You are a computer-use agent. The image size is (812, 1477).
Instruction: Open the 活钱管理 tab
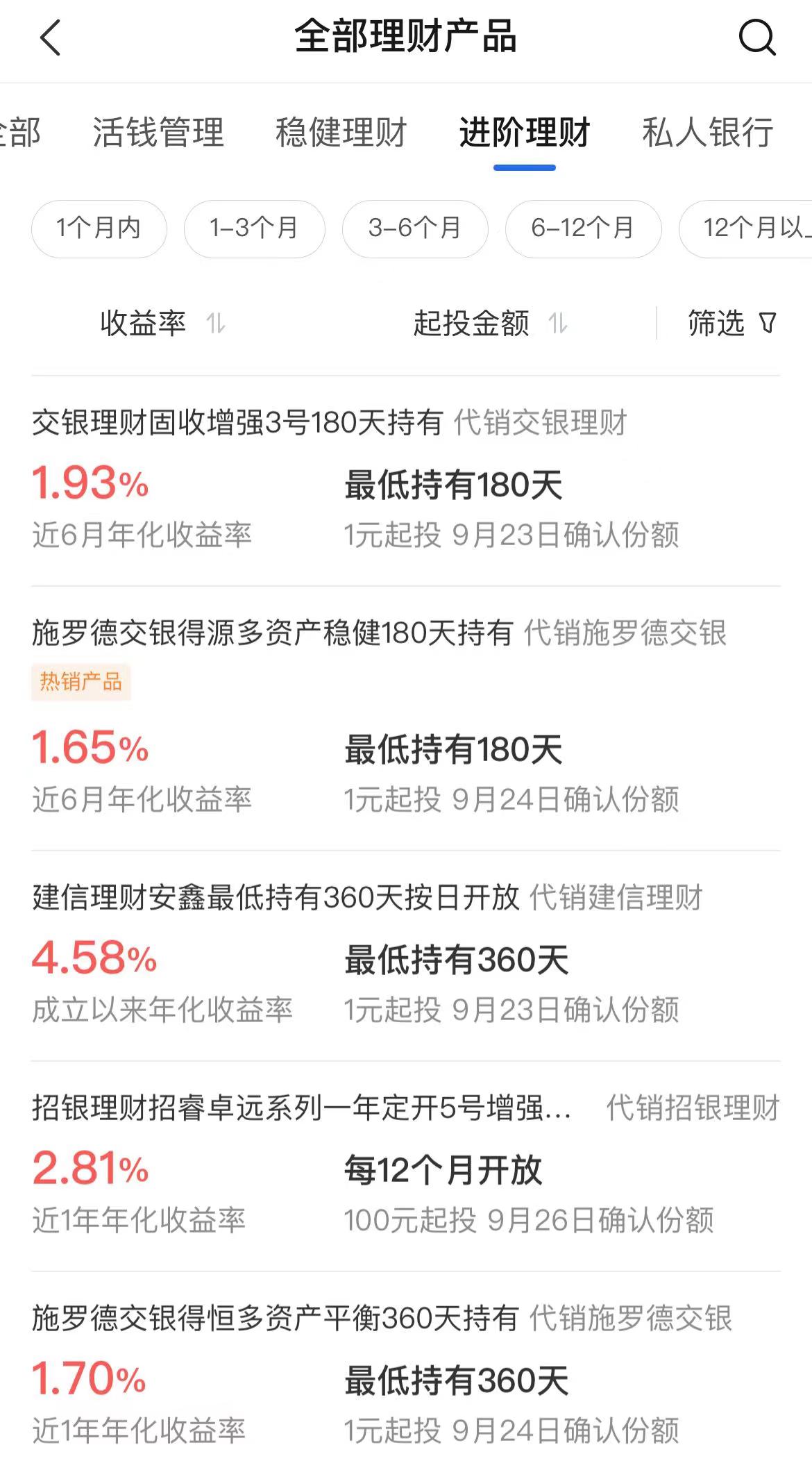coord(159,133)
